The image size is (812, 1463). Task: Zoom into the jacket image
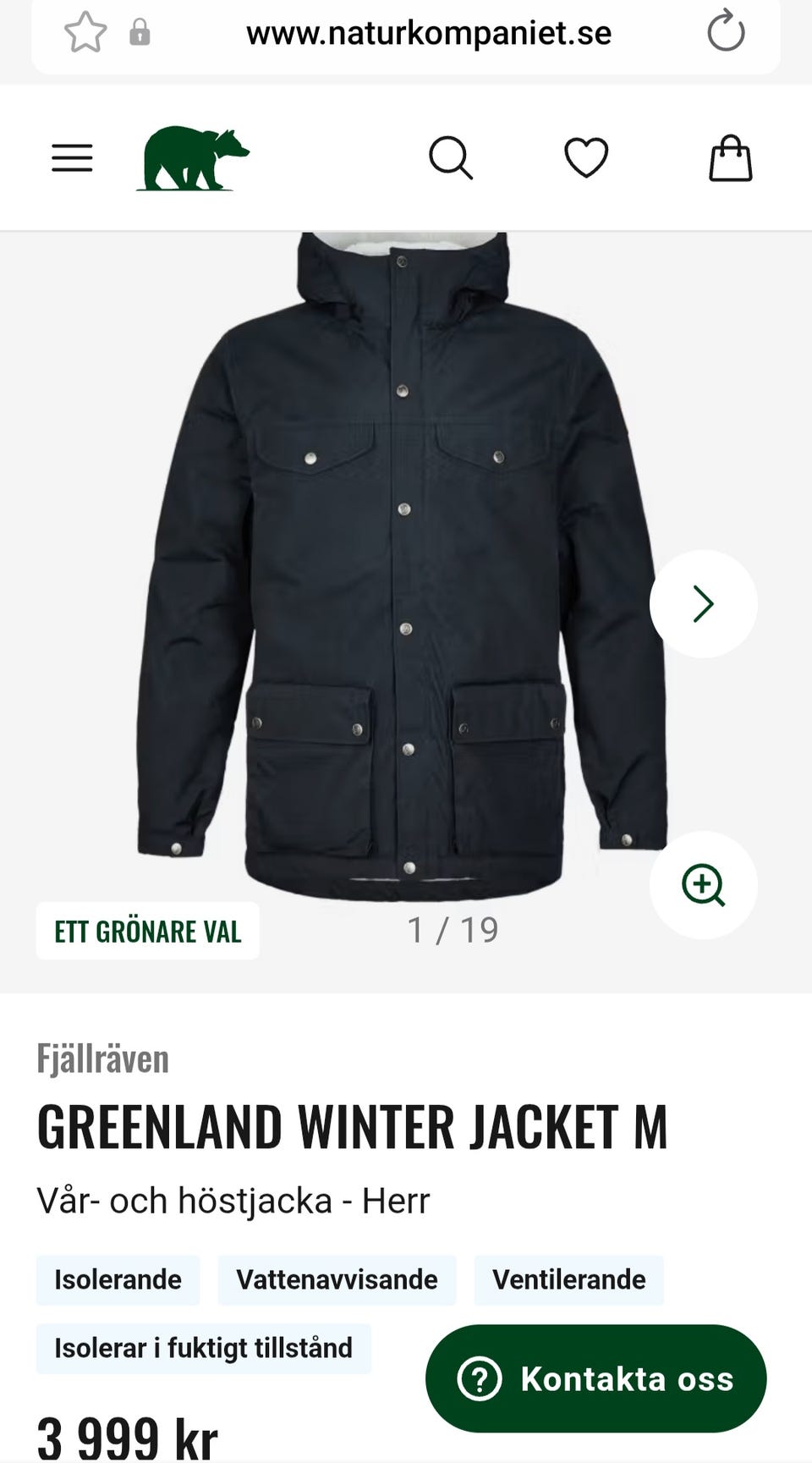[703, 885]
